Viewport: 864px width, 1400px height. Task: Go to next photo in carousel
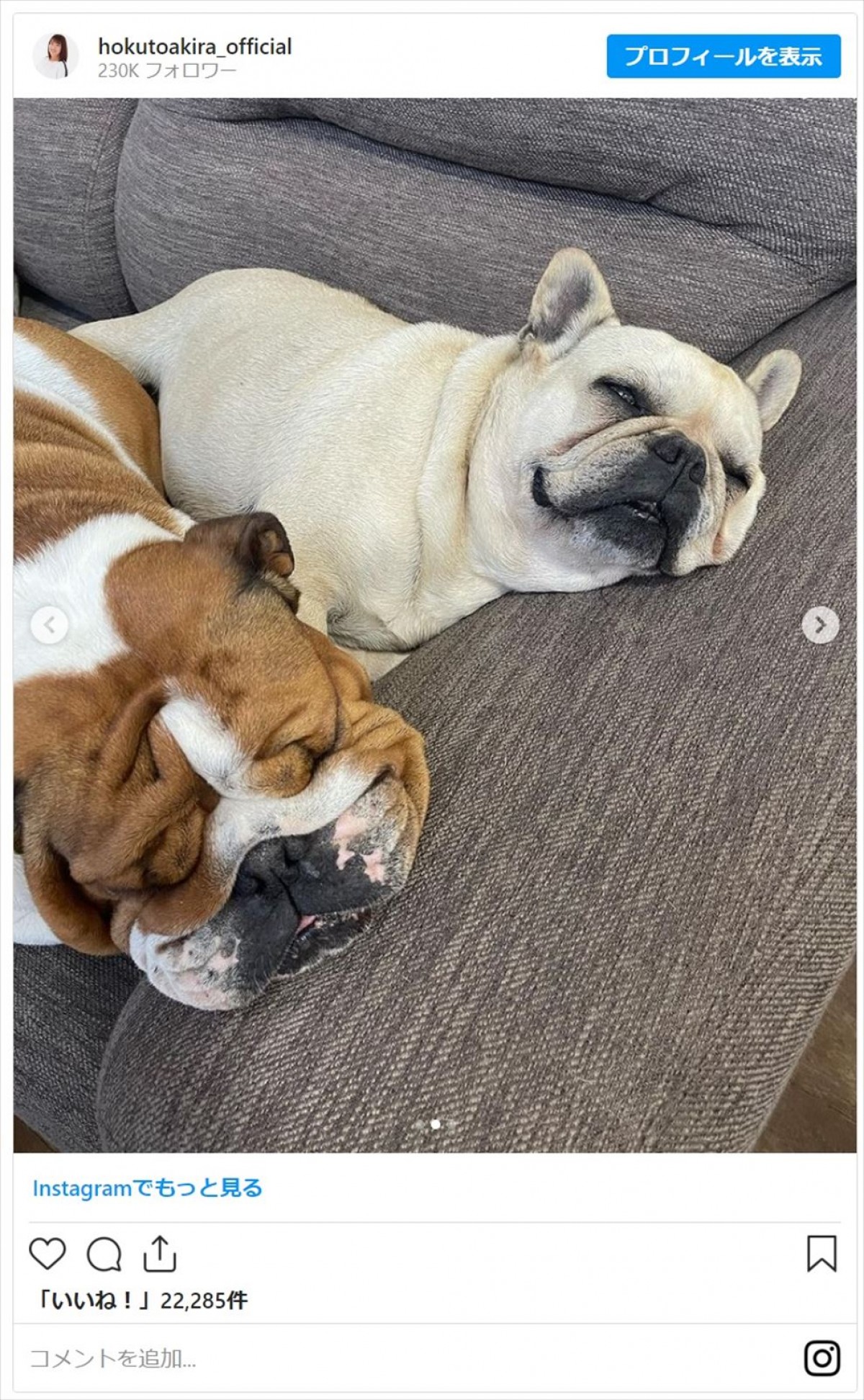[x=820, y=624]
